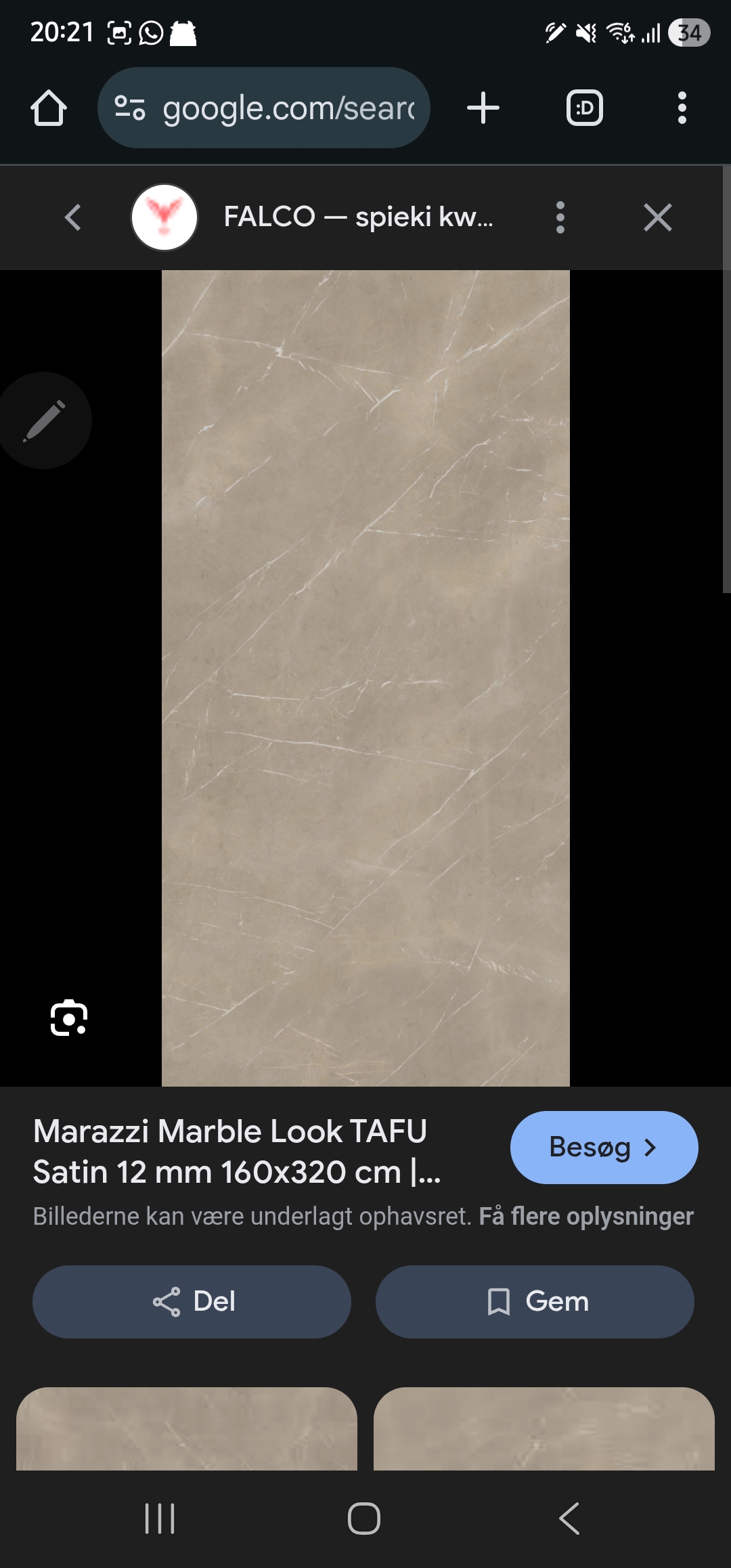The image size is (731, 1568).
Task: Tap the pencil edit button
Action: coord(45,420)
